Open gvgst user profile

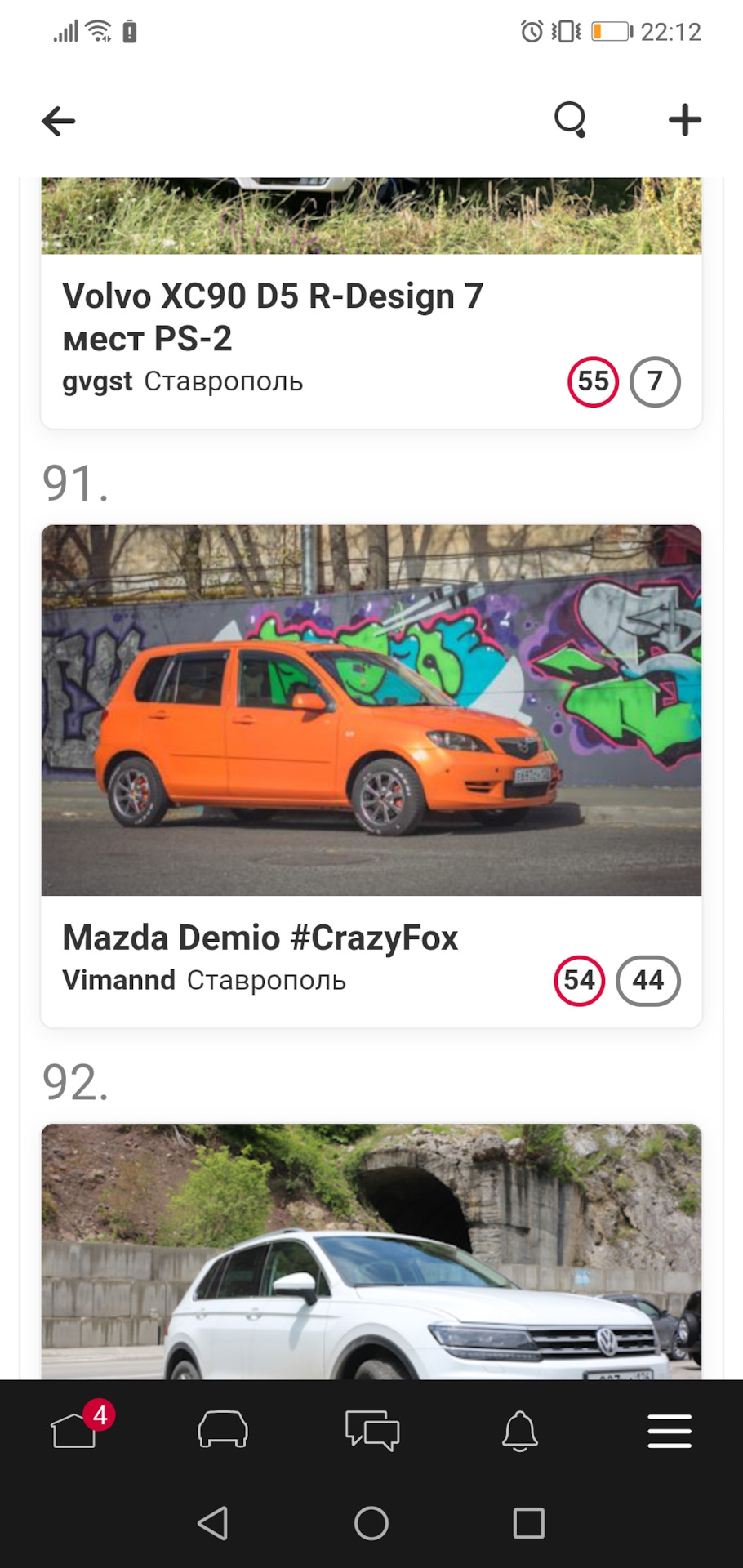pyautogui.click(x=98, y=381)
